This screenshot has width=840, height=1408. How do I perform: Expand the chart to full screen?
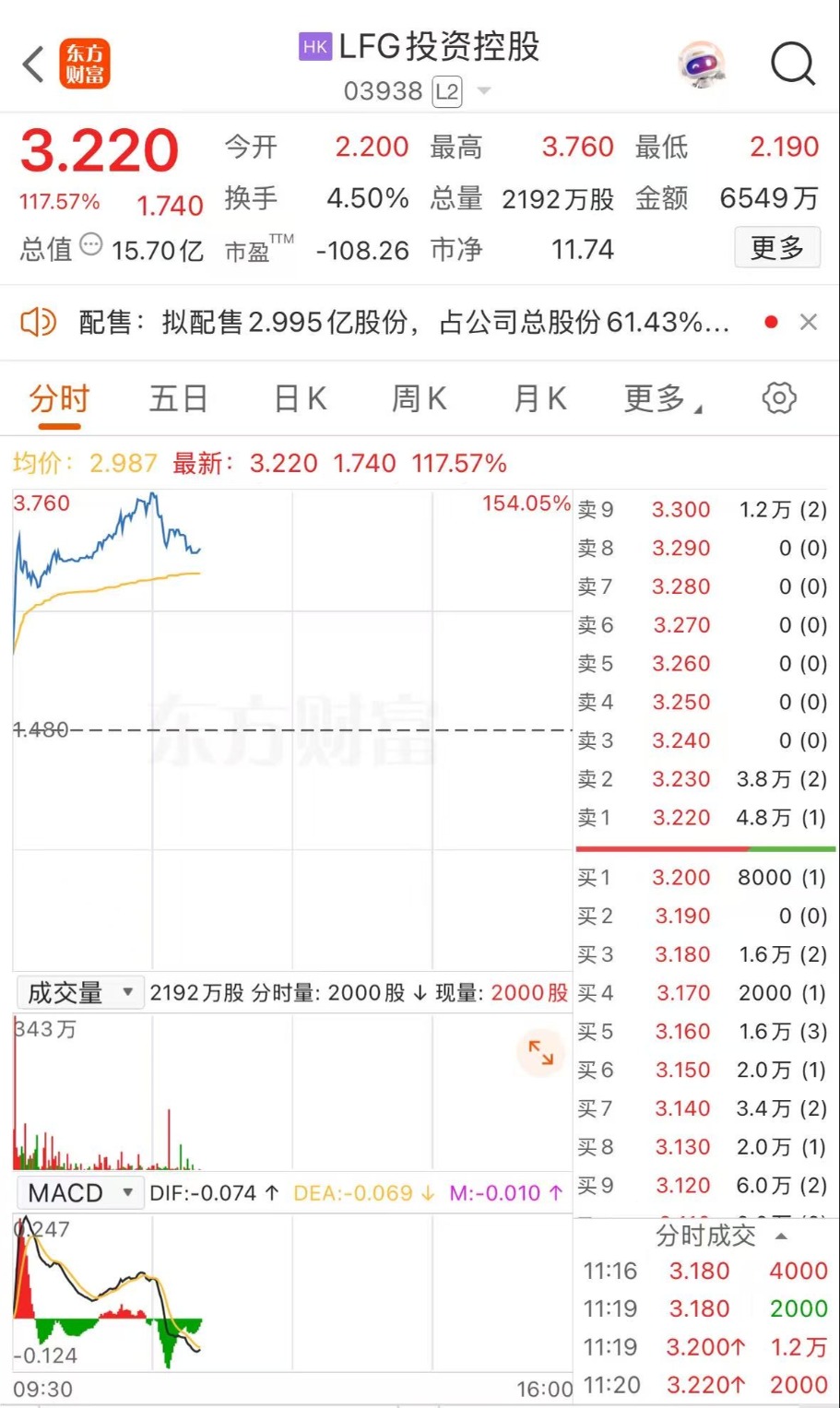click(540, 1052)
